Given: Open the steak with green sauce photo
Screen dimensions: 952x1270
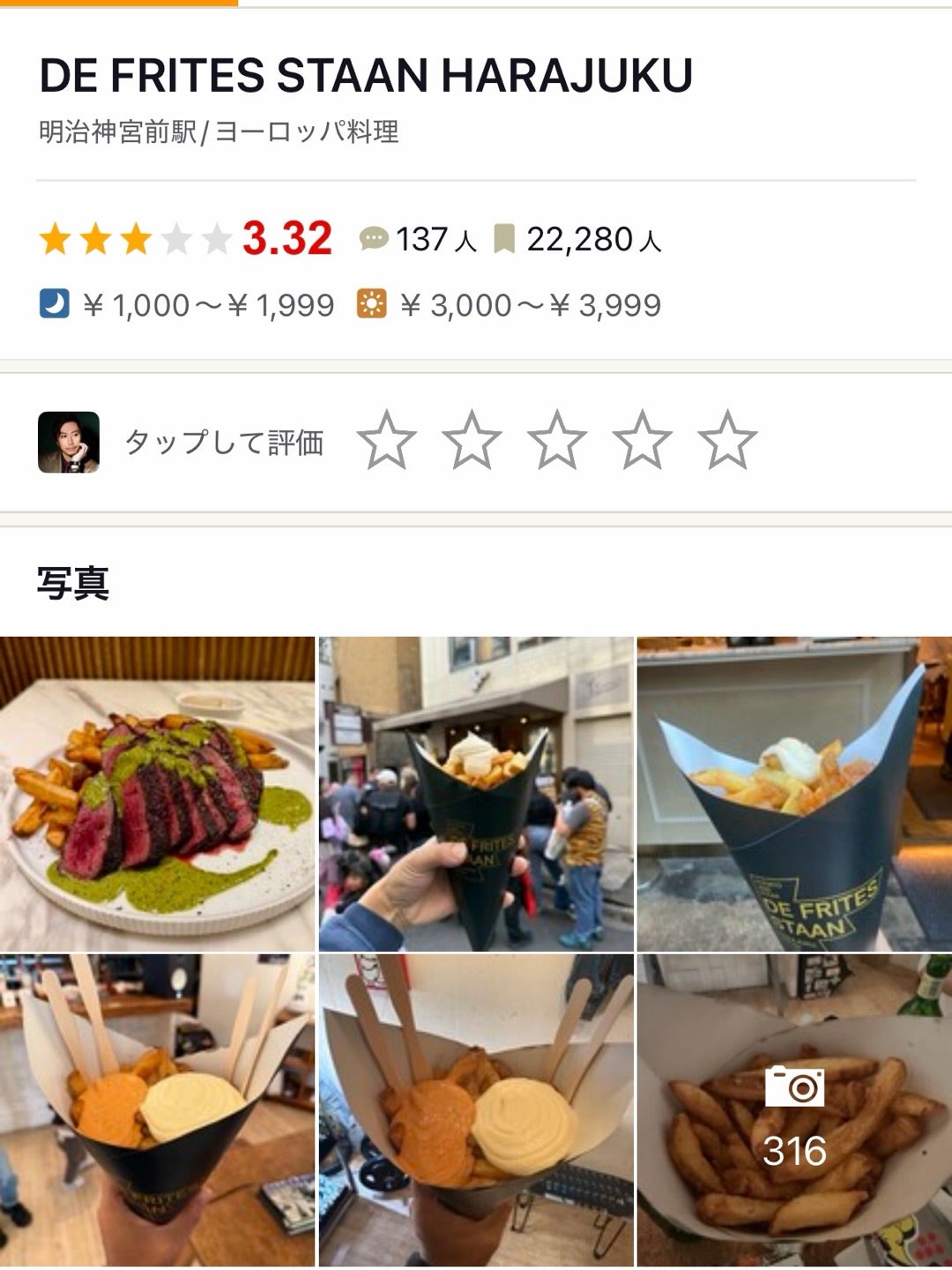Looking at the screenshot, I should pos(157,793).
